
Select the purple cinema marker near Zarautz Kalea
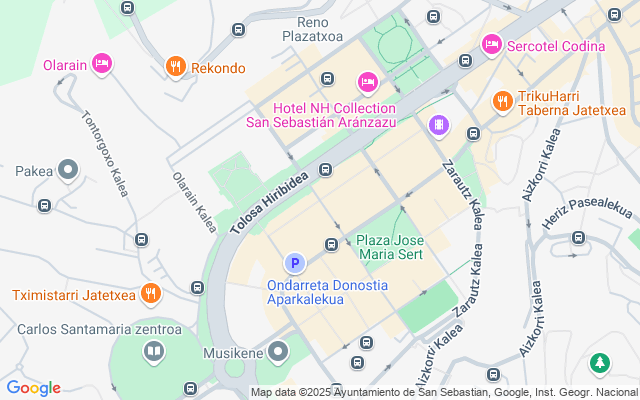[x=439, y=125]
